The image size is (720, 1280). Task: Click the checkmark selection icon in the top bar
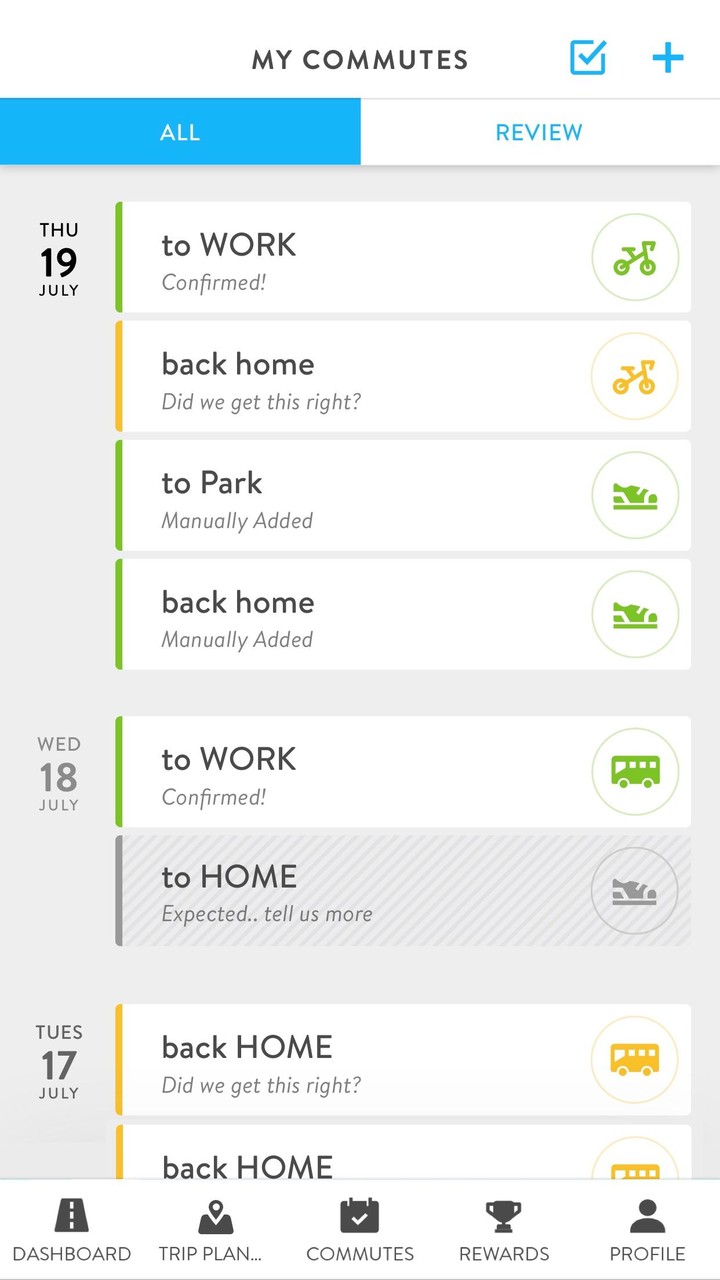(588, 58)
